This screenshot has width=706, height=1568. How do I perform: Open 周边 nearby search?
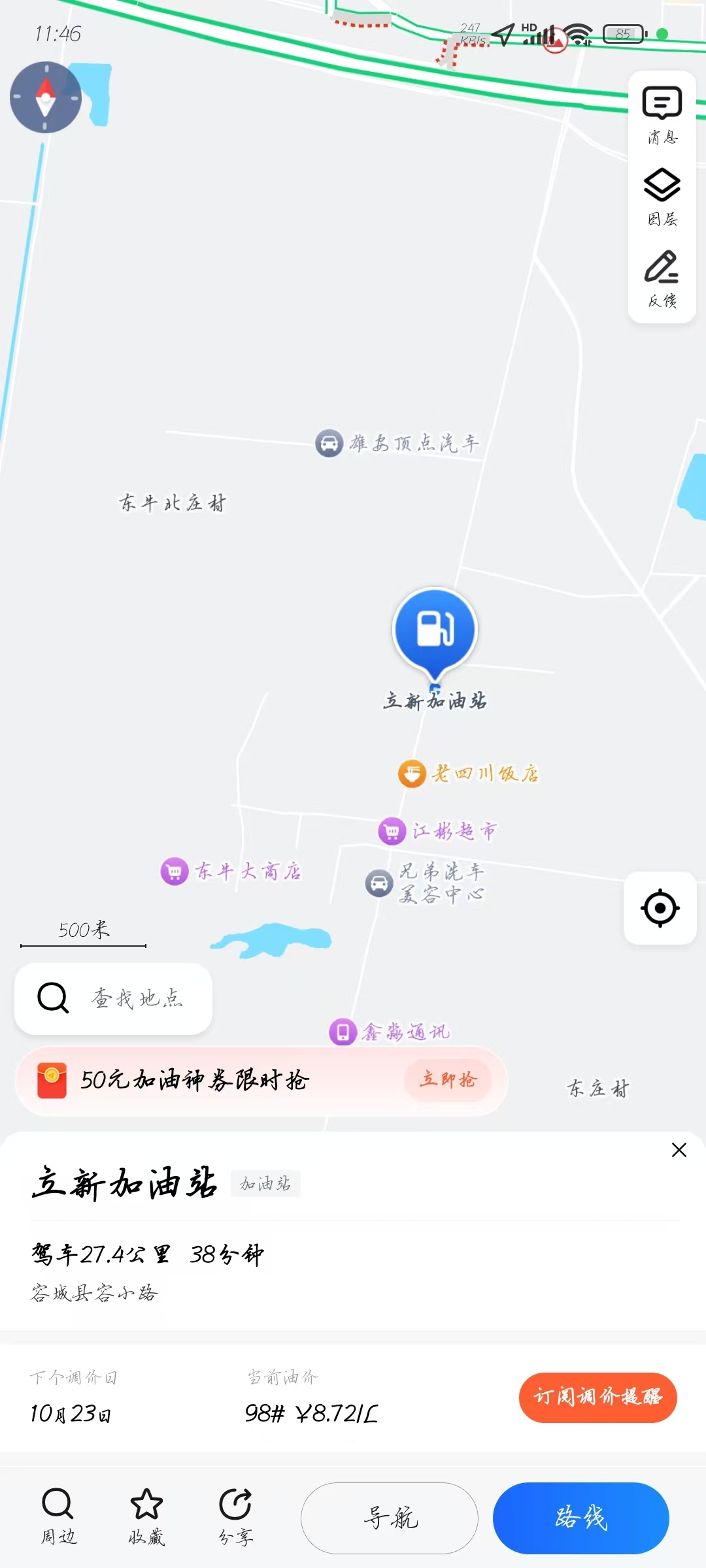click(x=58, y=1517)
